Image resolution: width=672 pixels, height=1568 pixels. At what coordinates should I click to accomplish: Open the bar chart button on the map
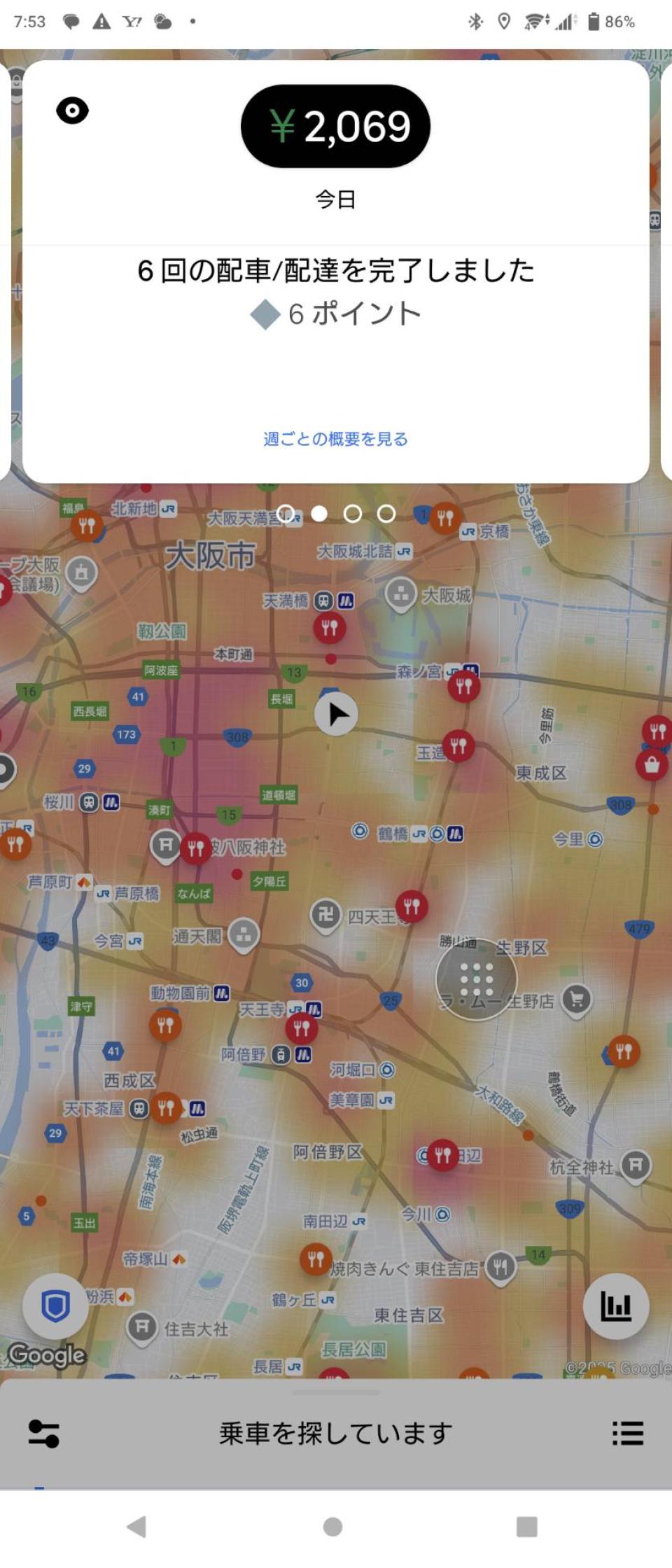click(616, 1306)
